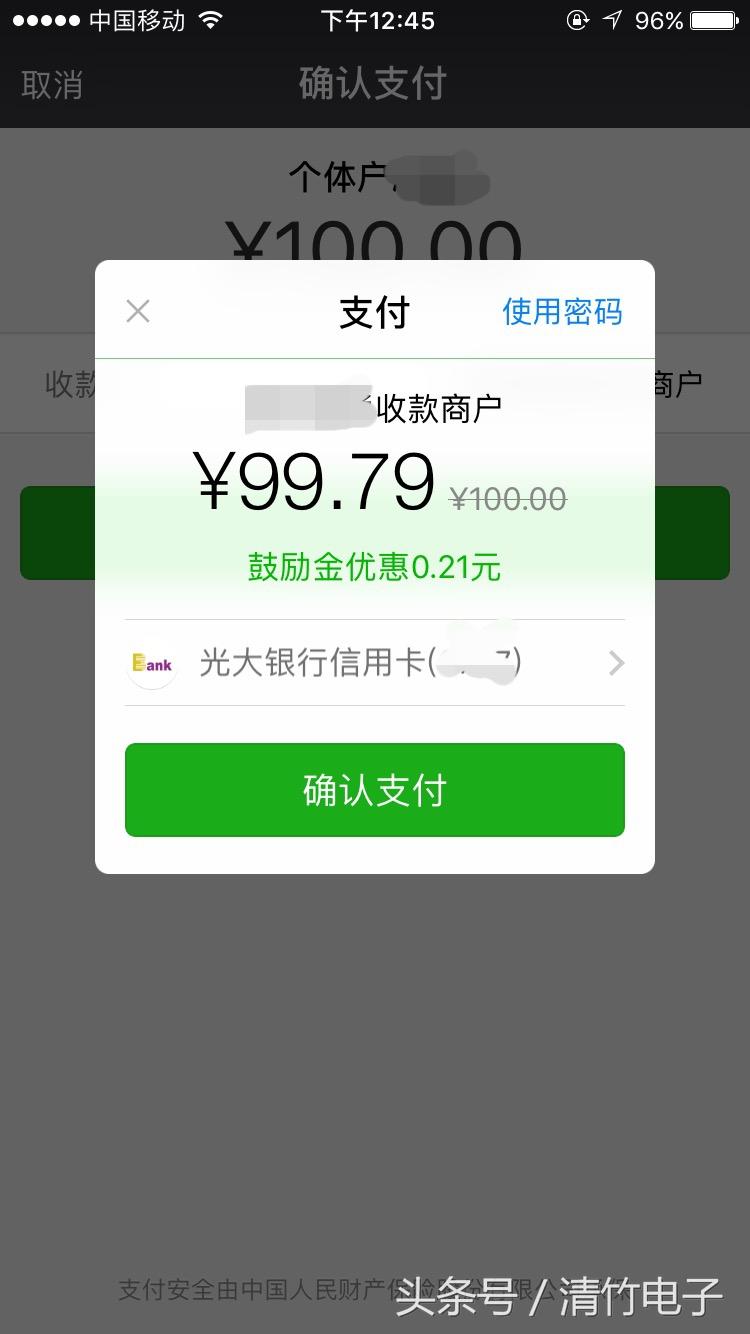Tap the battery indicator icon
This screenshot has height=1334, width=750.
point(712,18)
